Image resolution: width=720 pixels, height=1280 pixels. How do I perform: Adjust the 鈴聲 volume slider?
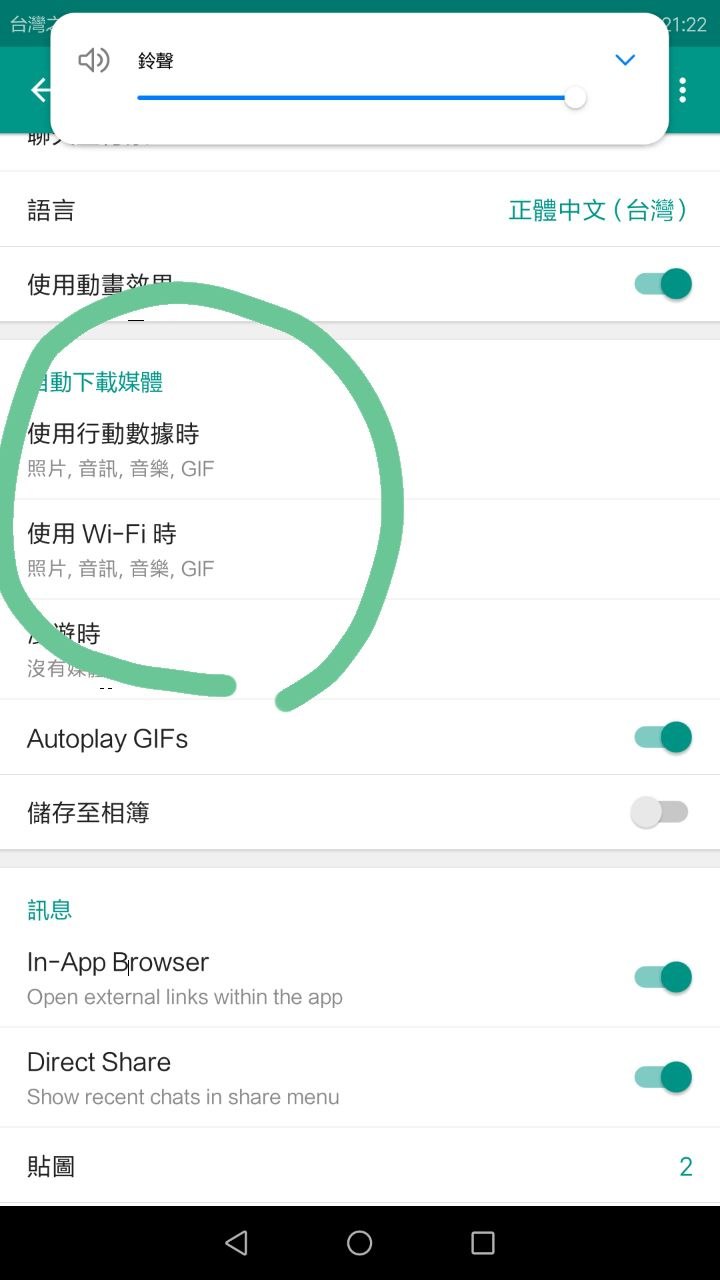pos(574,98)
